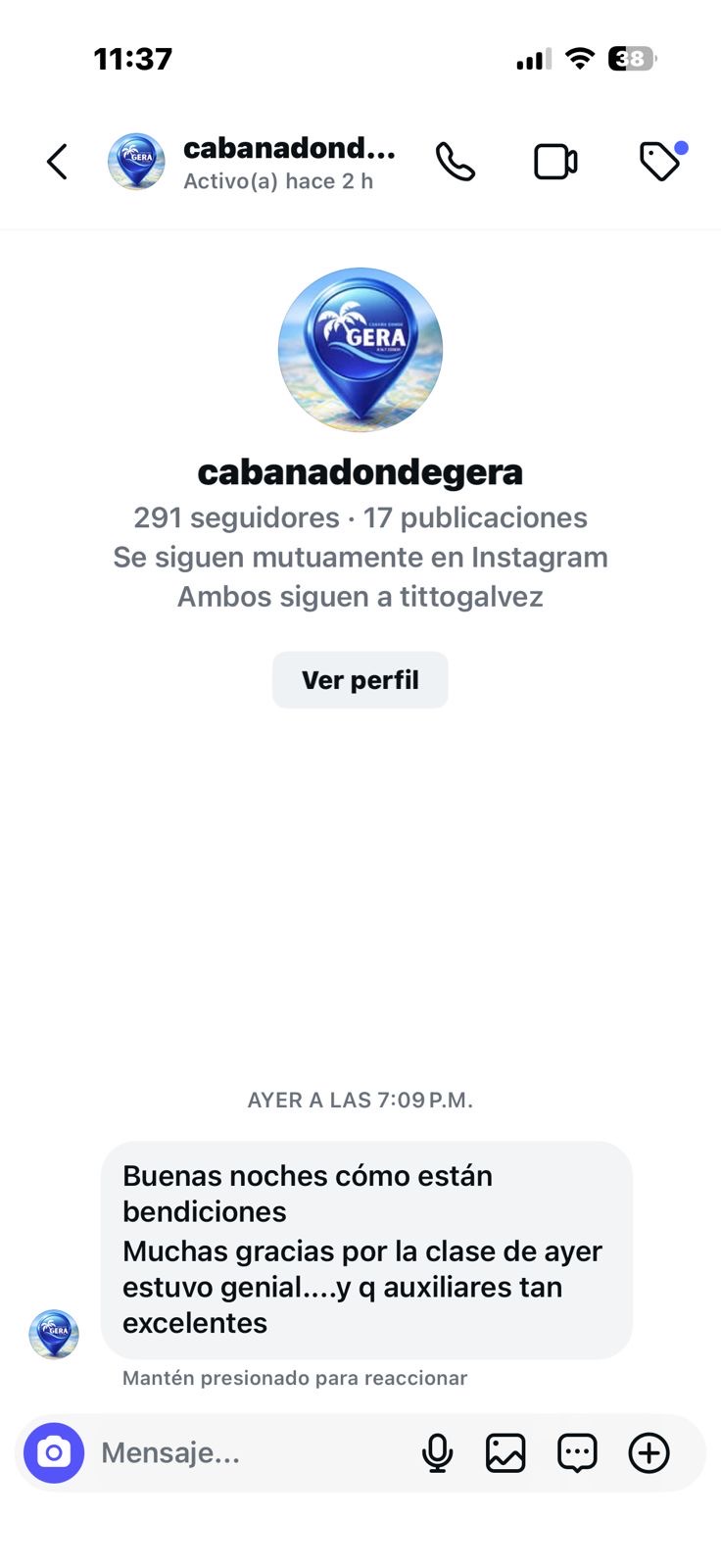Tap the large cabanadondegera profile photo
The image size is (721, 1568).
(360, 349)
